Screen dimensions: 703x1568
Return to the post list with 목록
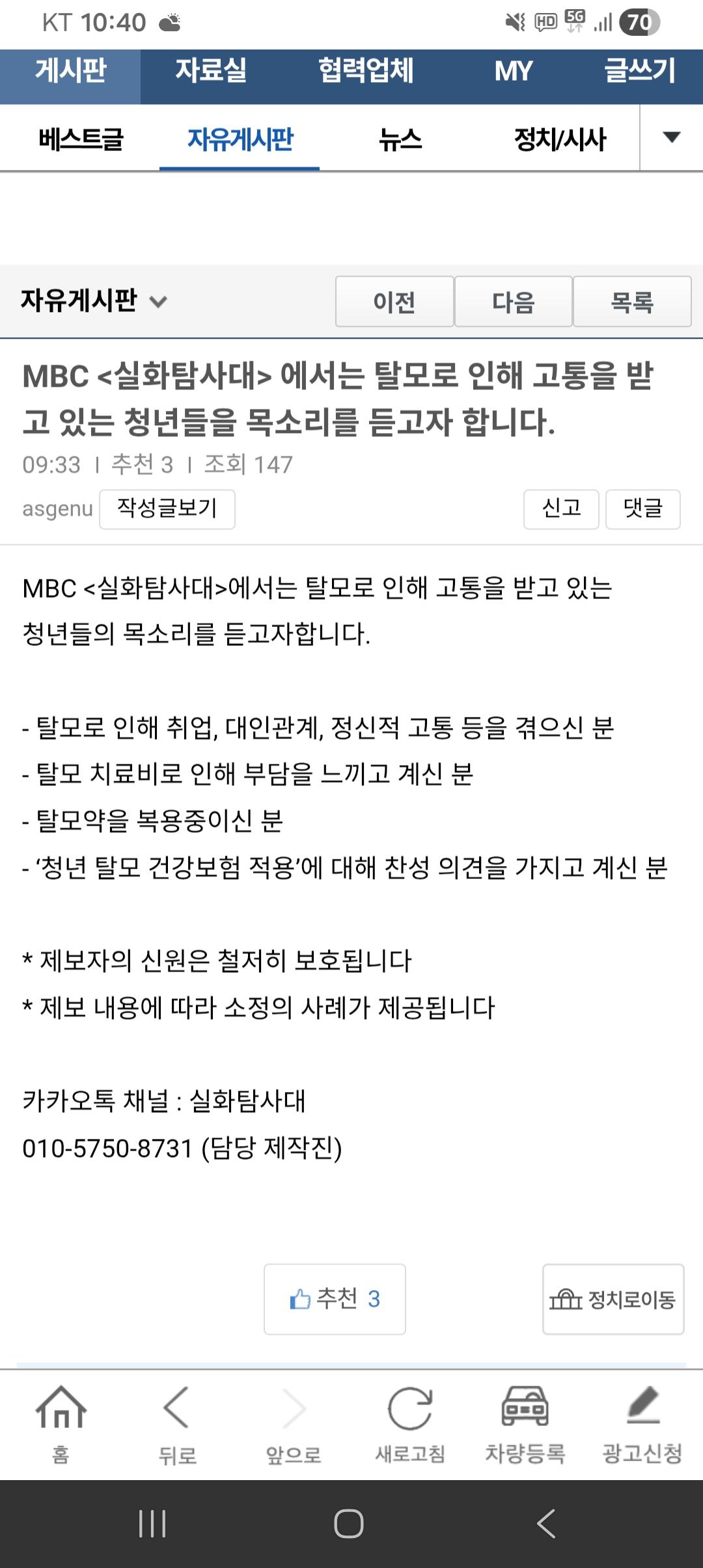coord(632,301)
